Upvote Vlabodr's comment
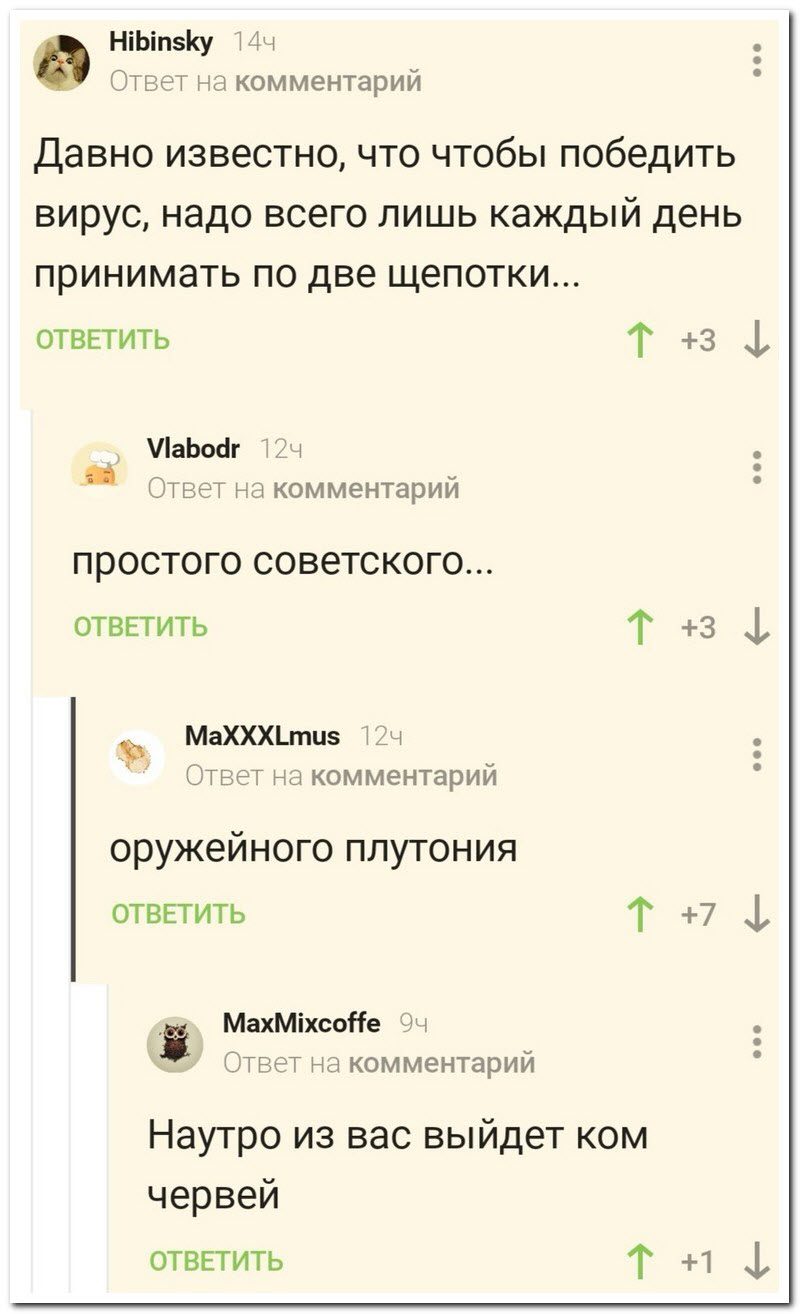This screenshot has width=800, height=1314. point(637,628)
